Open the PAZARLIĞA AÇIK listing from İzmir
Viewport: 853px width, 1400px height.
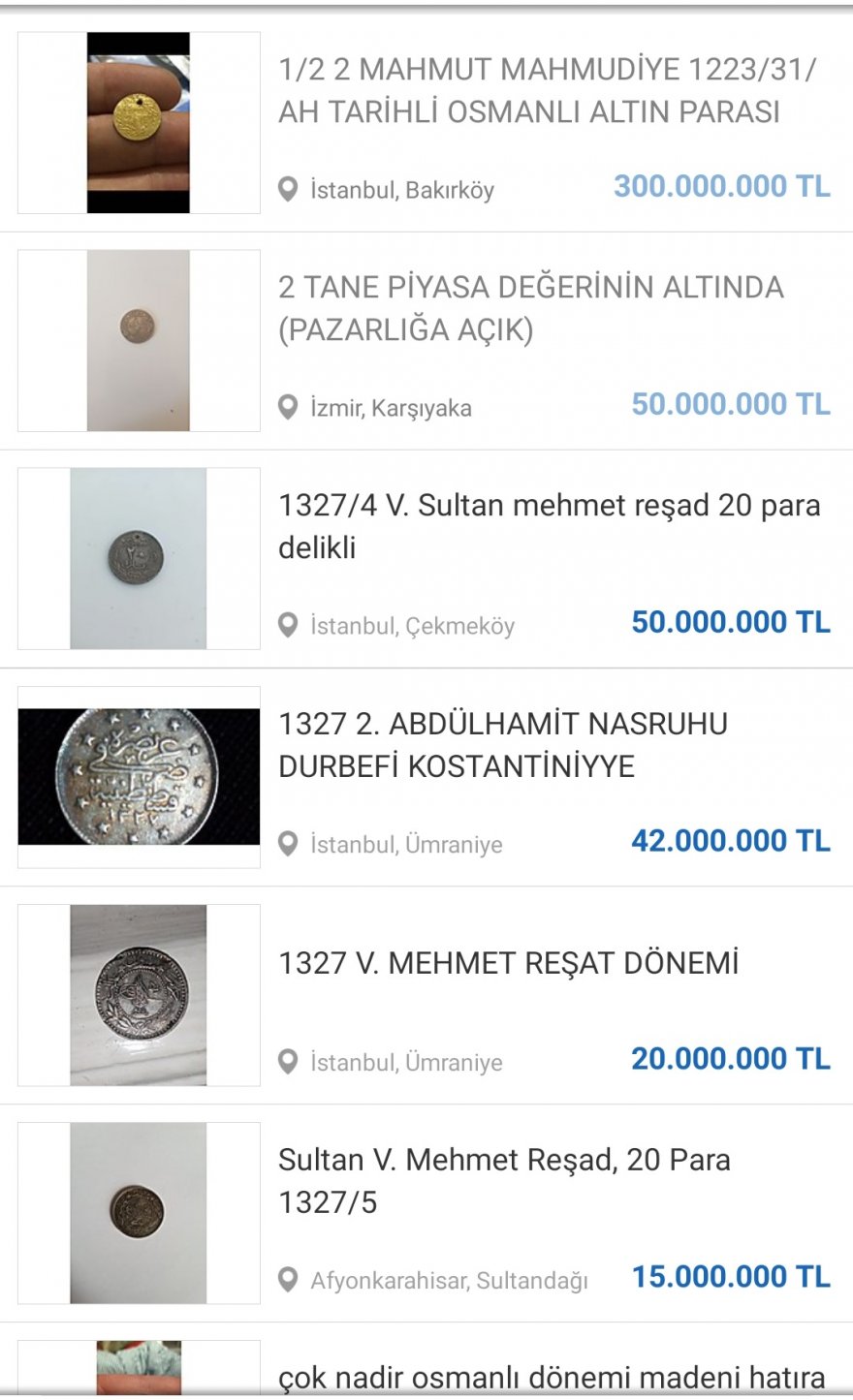click(504, 310)
